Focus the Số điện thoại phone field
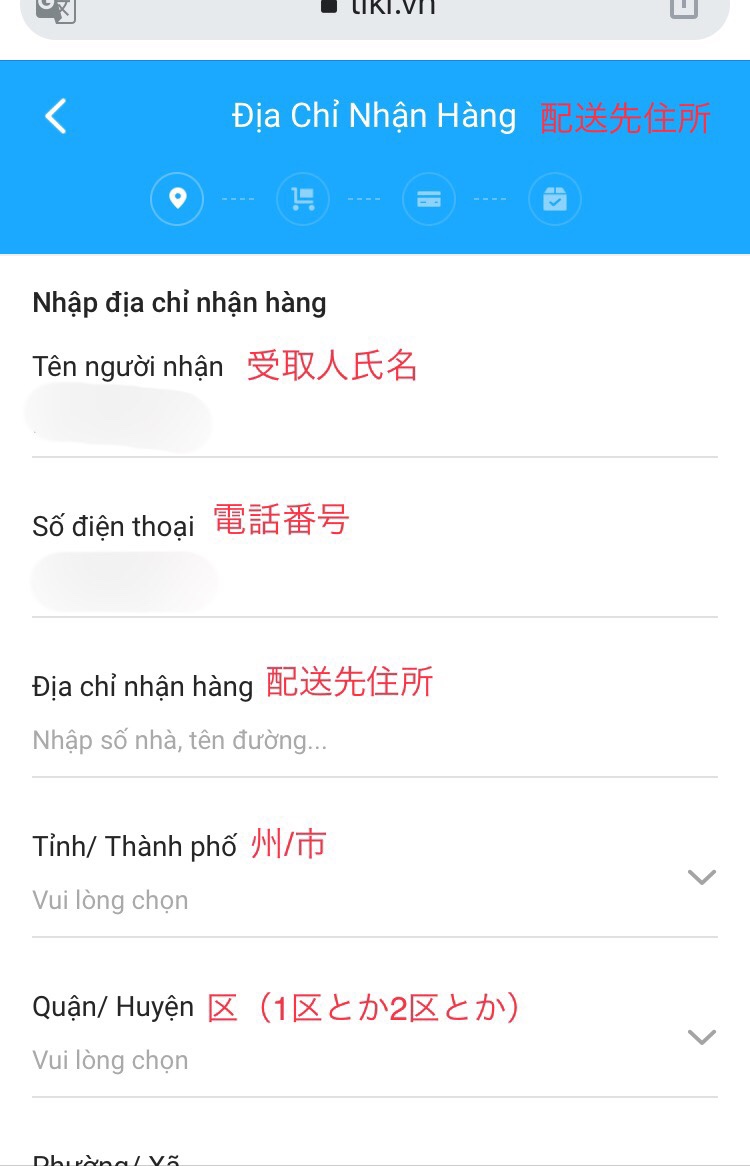750x1166 pixels. click(x=374, y=582)
